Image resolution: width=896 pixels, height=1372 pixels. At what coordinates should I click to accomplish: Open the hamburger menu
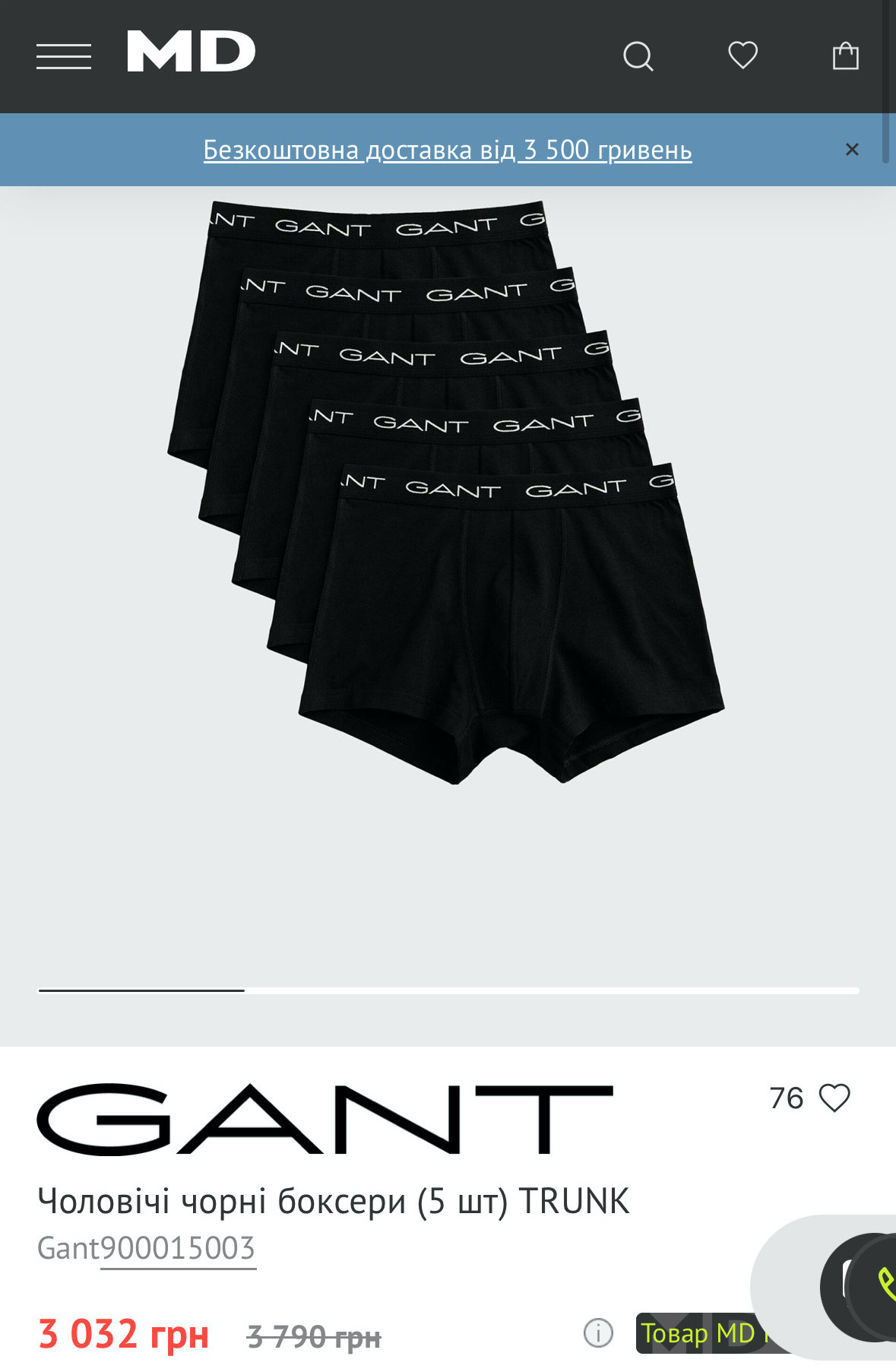64,56
